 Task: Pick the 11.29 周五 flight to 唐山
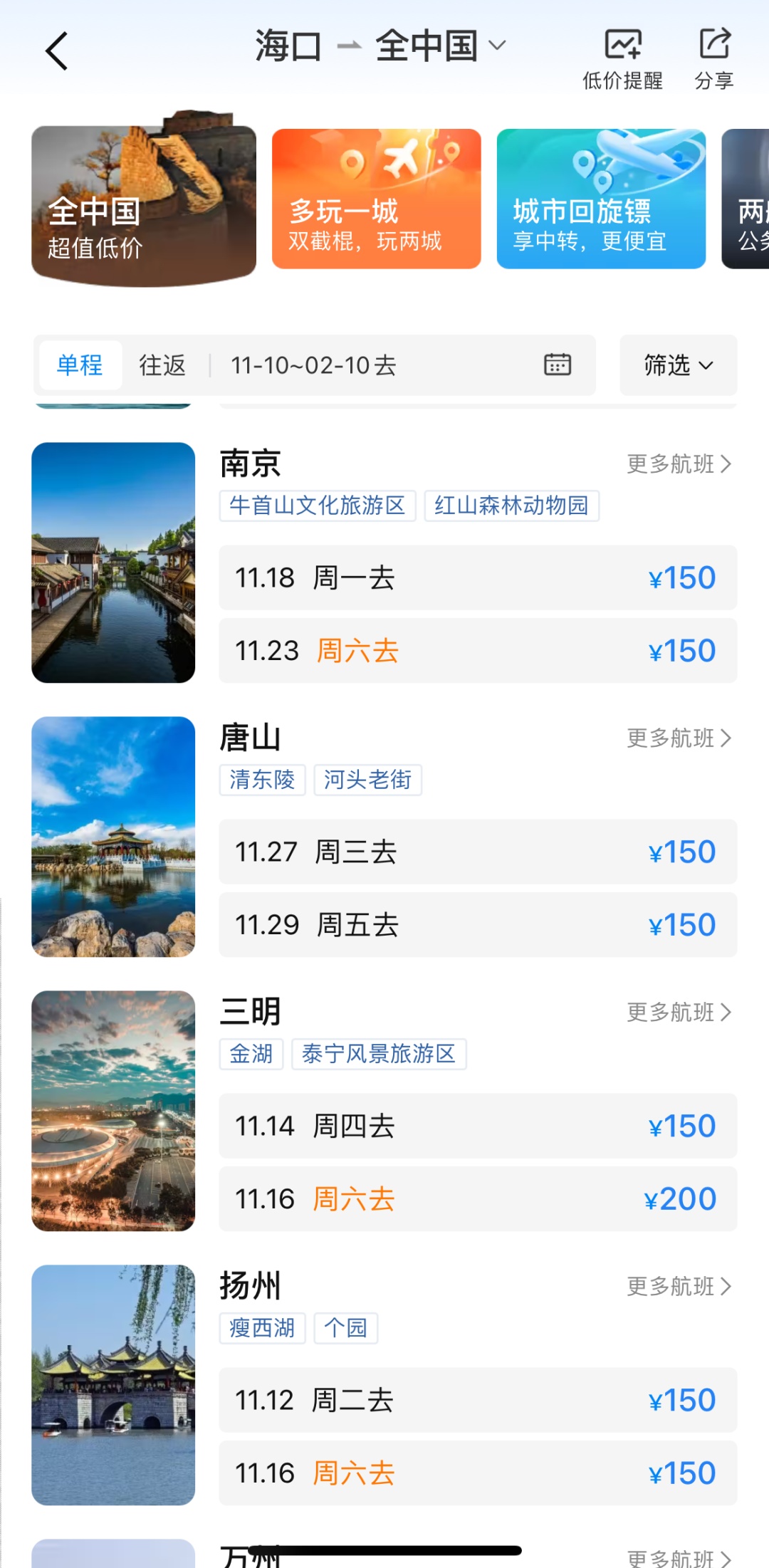pos(478,925)
